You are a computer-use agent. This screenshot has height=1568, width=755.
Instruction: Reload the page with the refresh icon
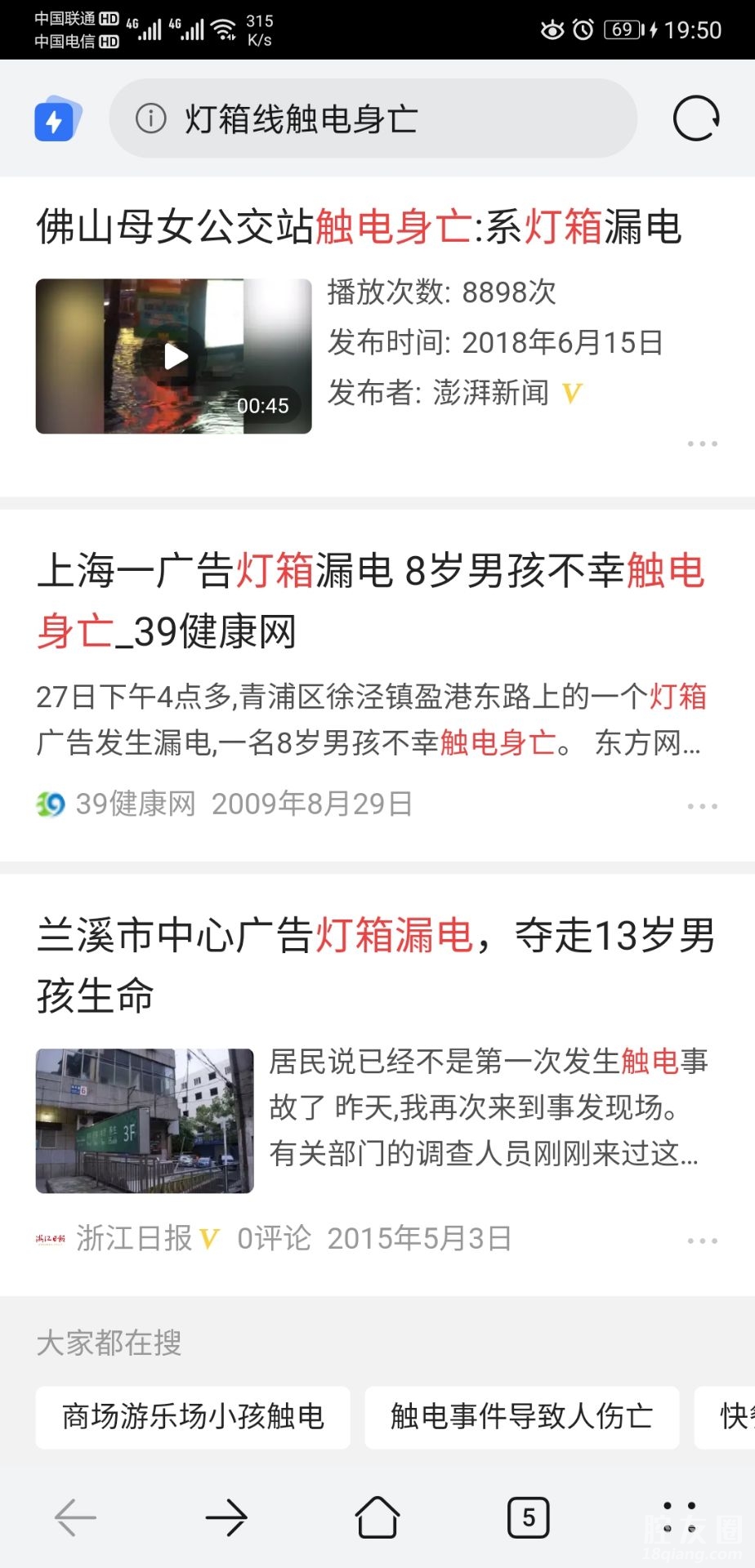(696, 119)
